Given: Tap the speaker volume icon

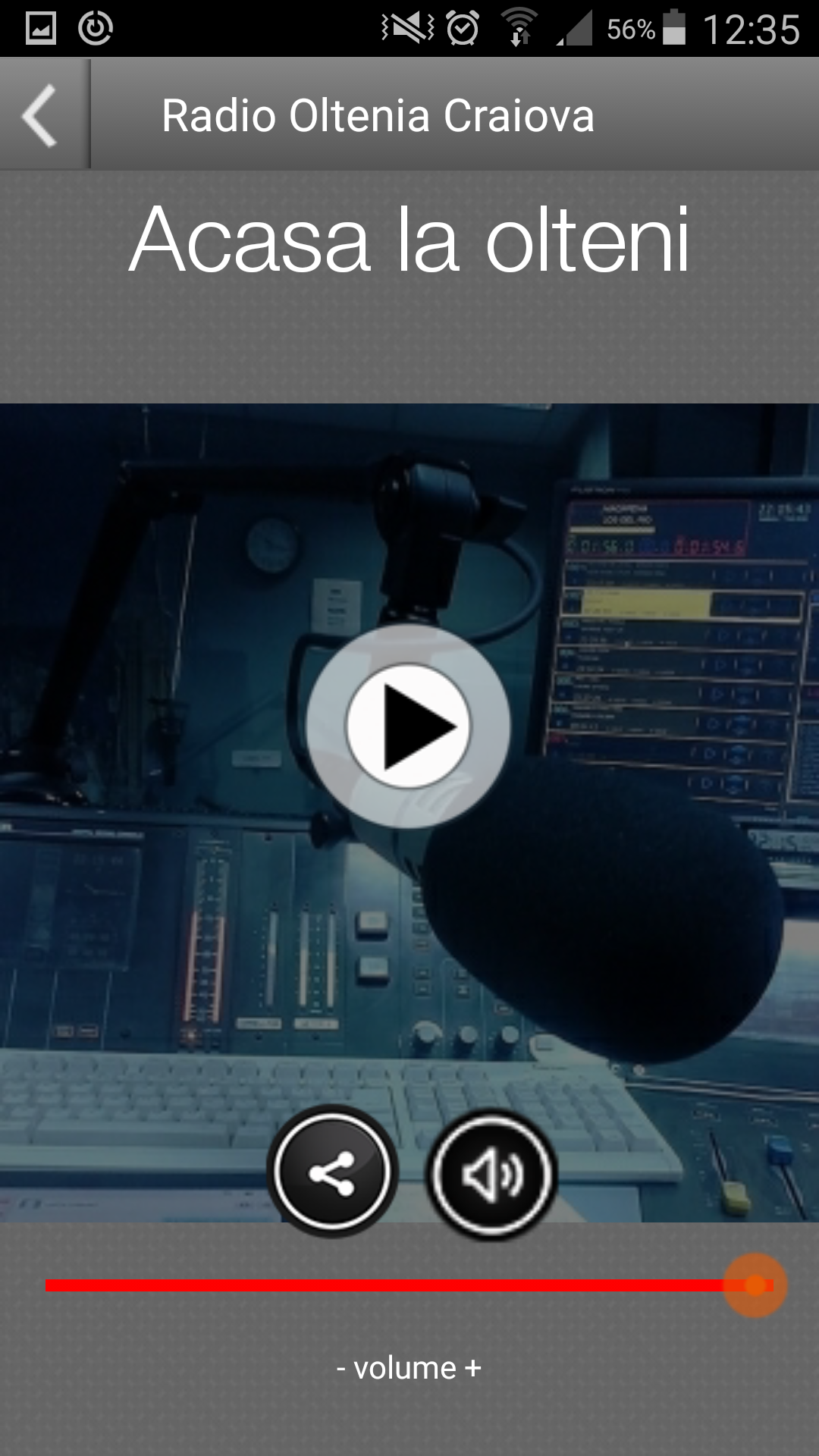Looking at the screenshot, I should tap(491, 1174).
